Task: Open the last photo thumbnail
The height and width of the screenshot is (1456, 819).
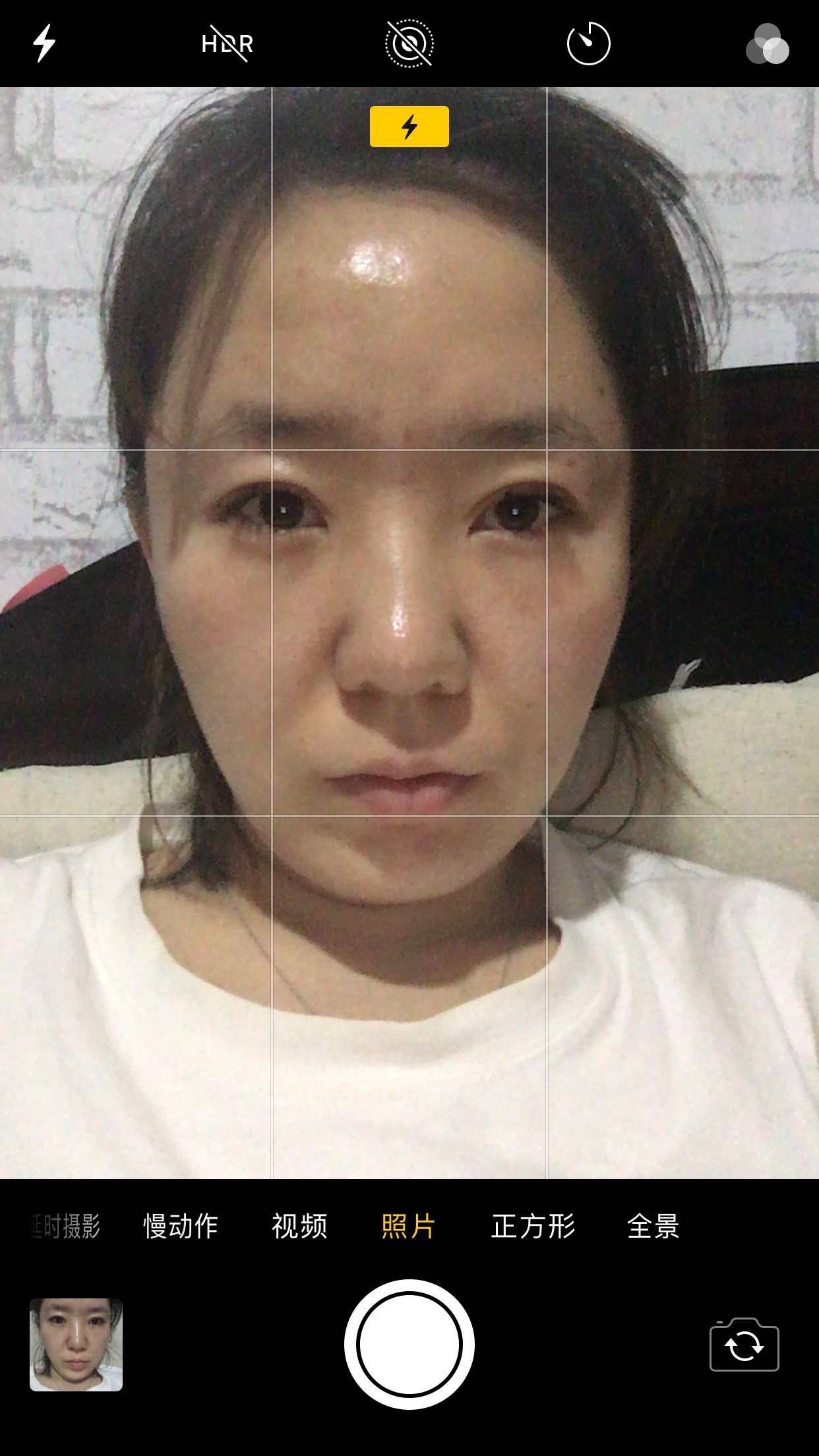Action: point(76,1345)
